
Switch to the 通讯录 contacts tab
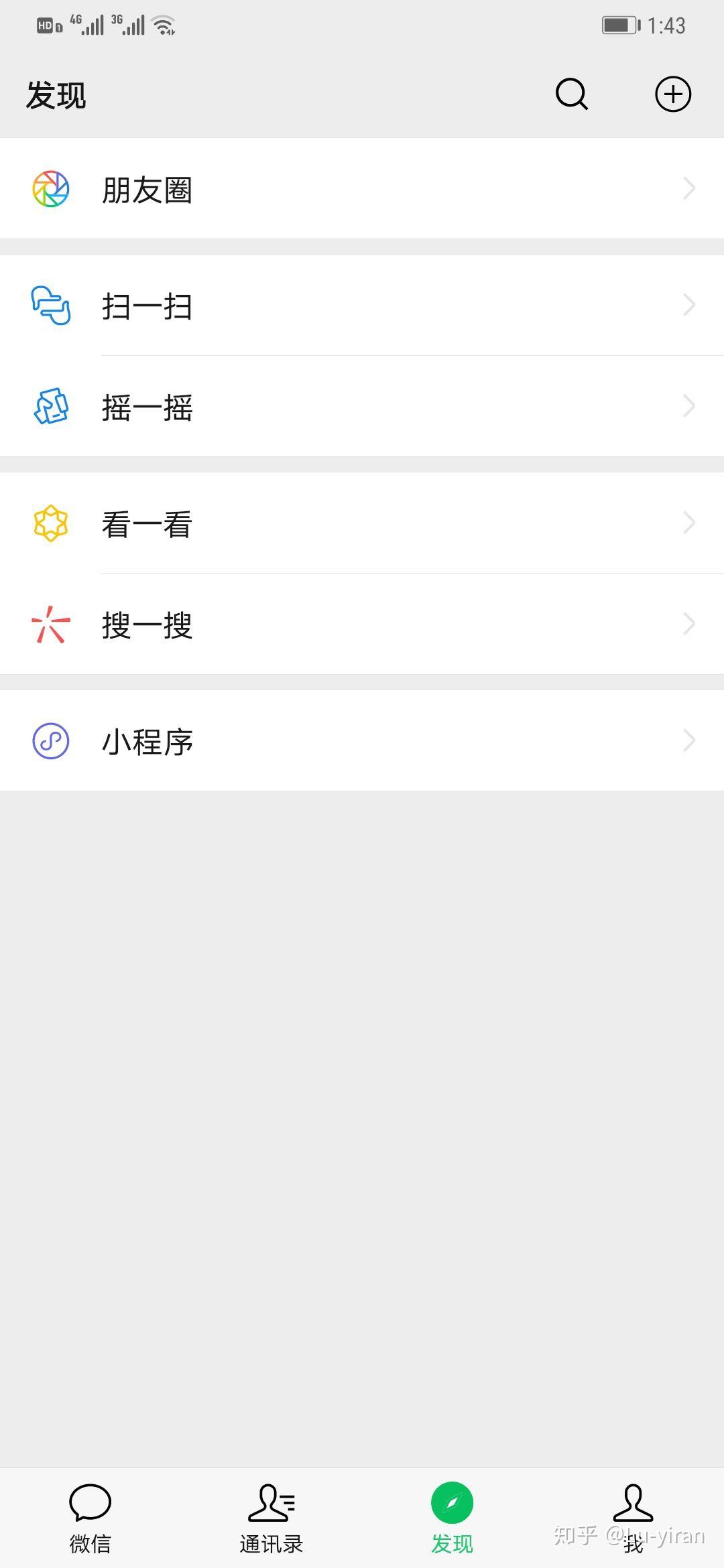tap(271, 1518)
